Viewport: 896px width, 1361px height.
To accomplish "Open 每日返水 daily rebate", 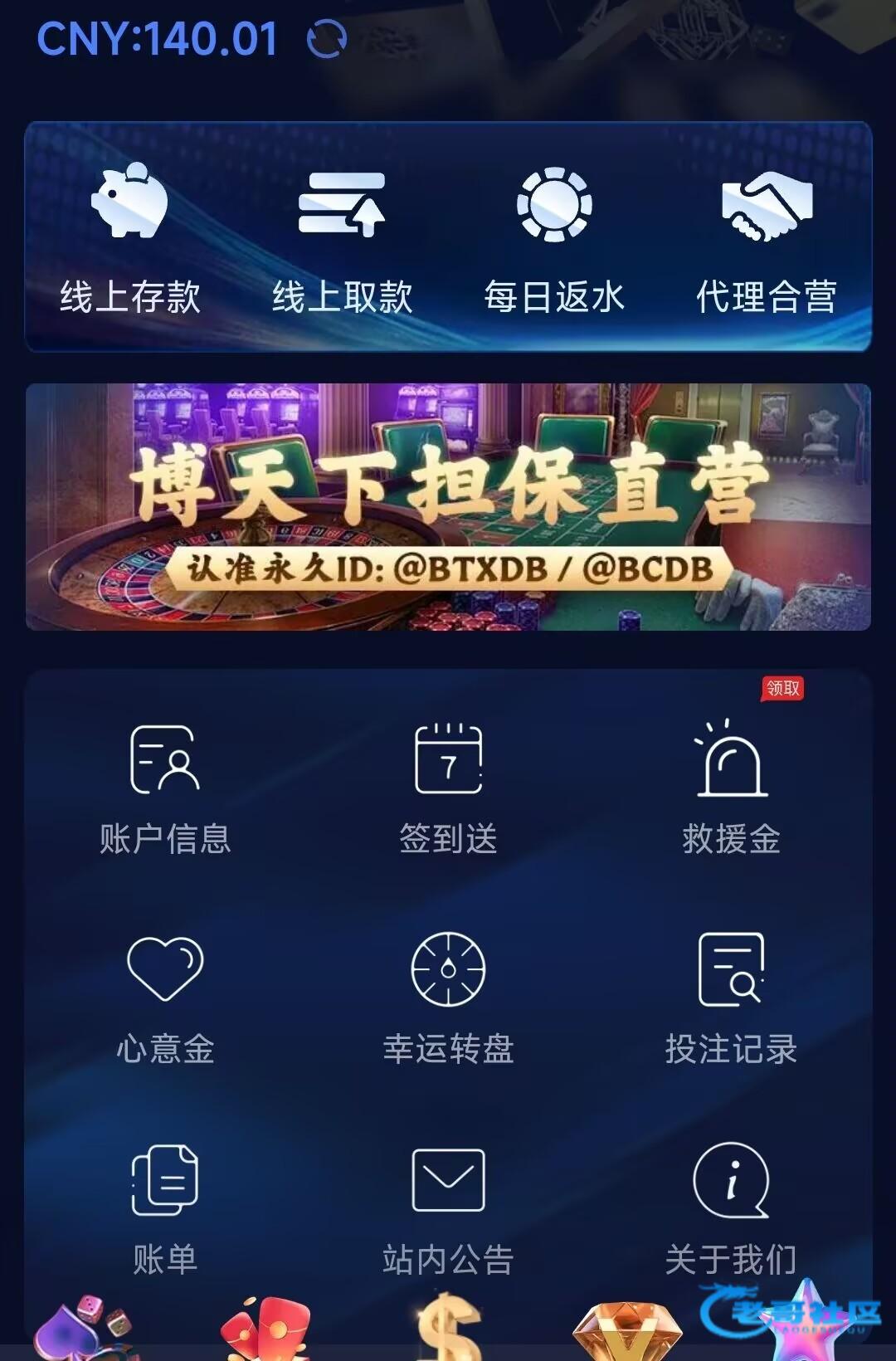I will (x=554, y=239).
